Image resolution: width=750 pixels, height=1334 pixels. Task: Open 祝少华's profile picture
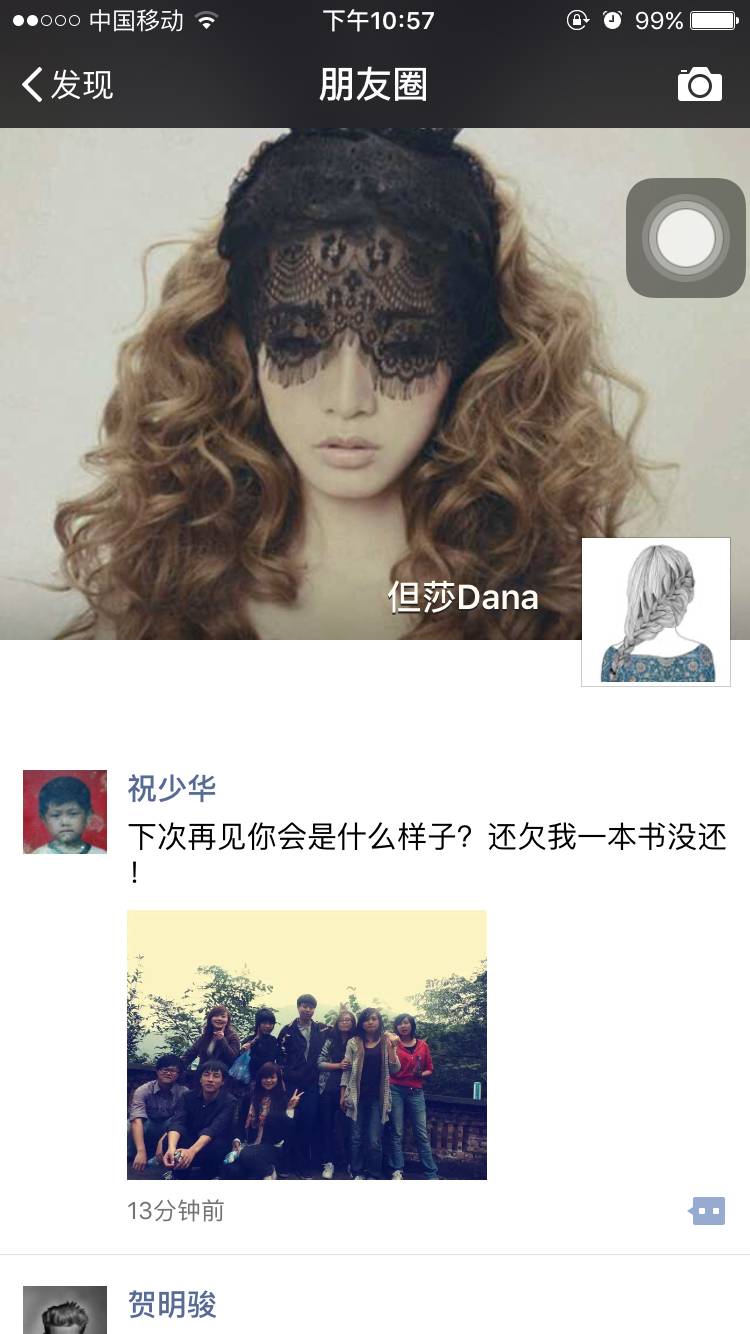coord(65,812)
